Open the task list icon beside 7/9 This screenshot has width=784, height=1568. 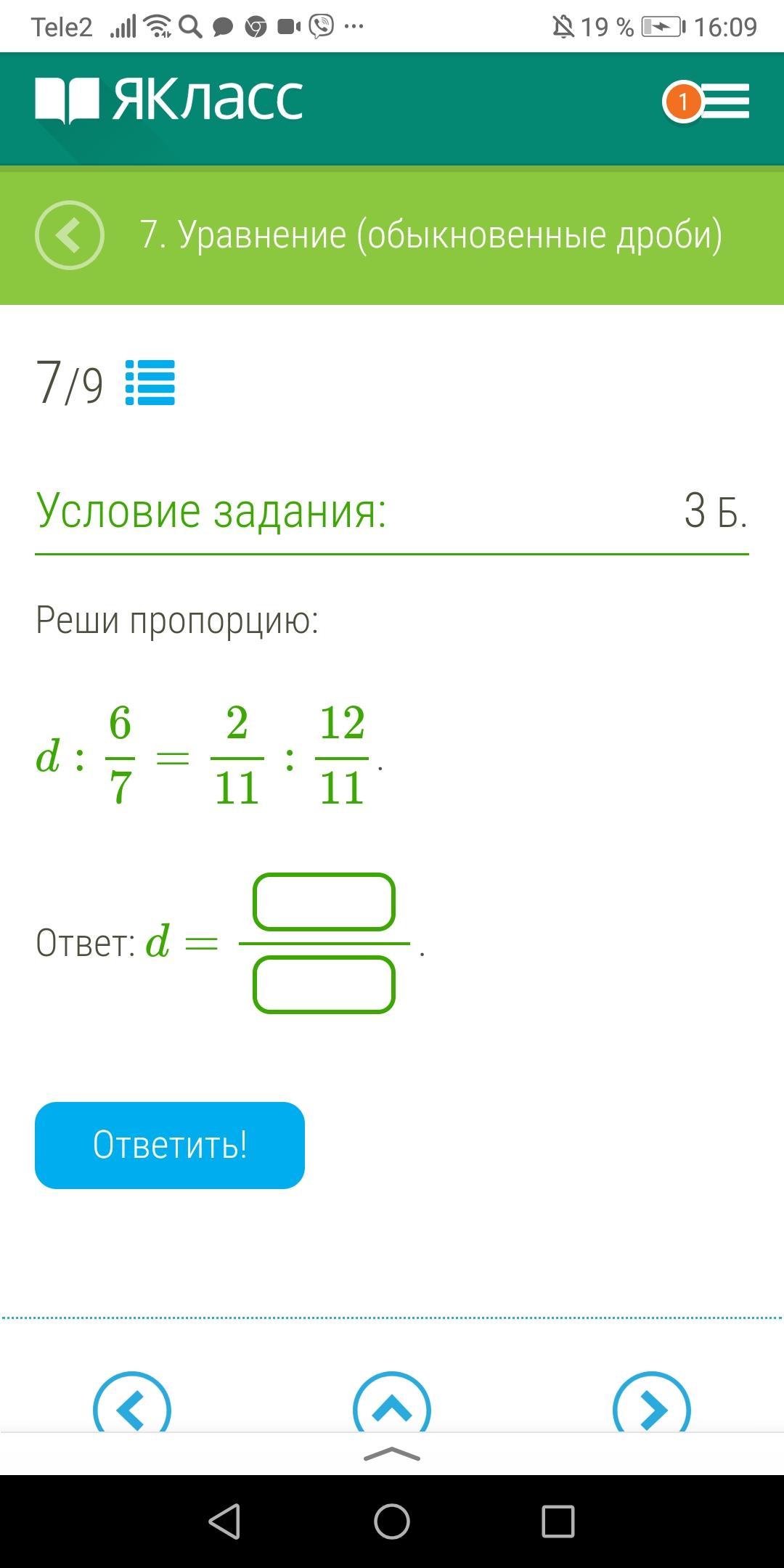150,383
